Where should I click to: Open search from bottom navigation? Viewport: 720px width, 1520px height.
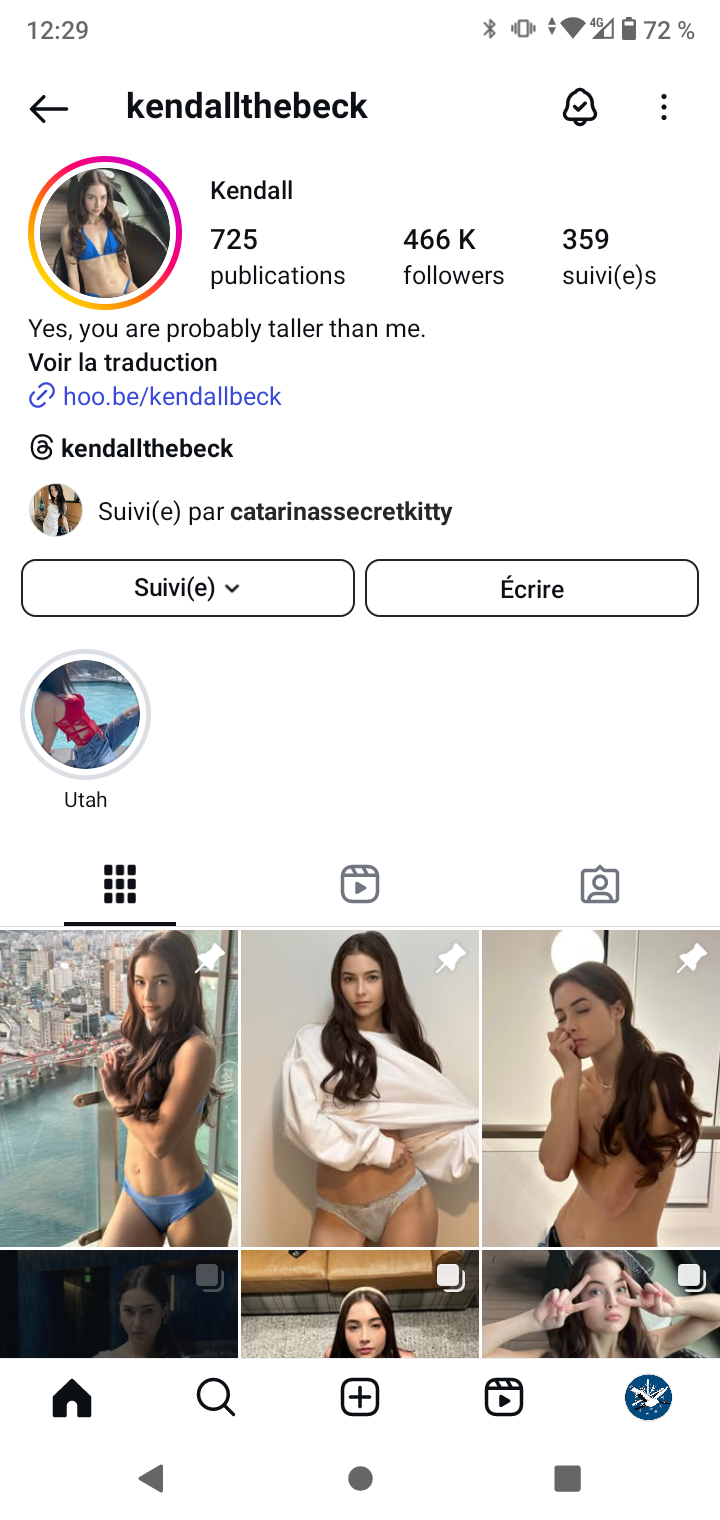(x=216, y=1397)
